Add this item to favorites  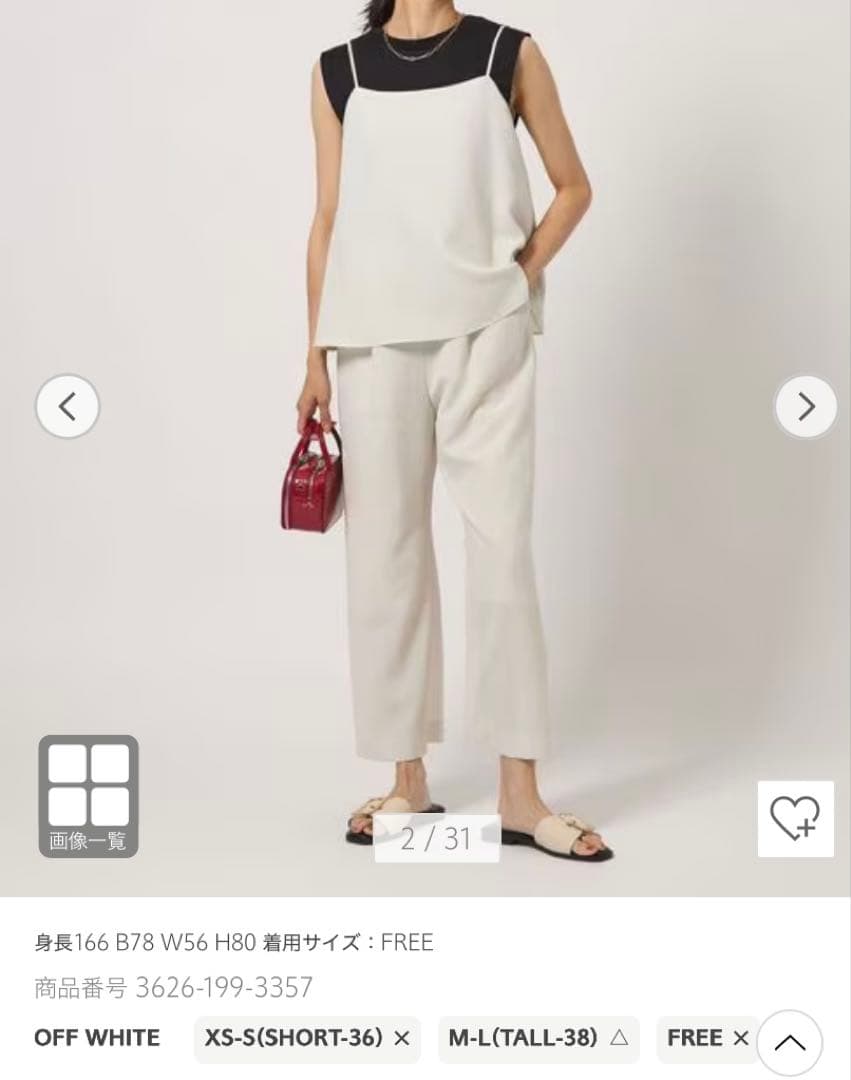(795, 818)
